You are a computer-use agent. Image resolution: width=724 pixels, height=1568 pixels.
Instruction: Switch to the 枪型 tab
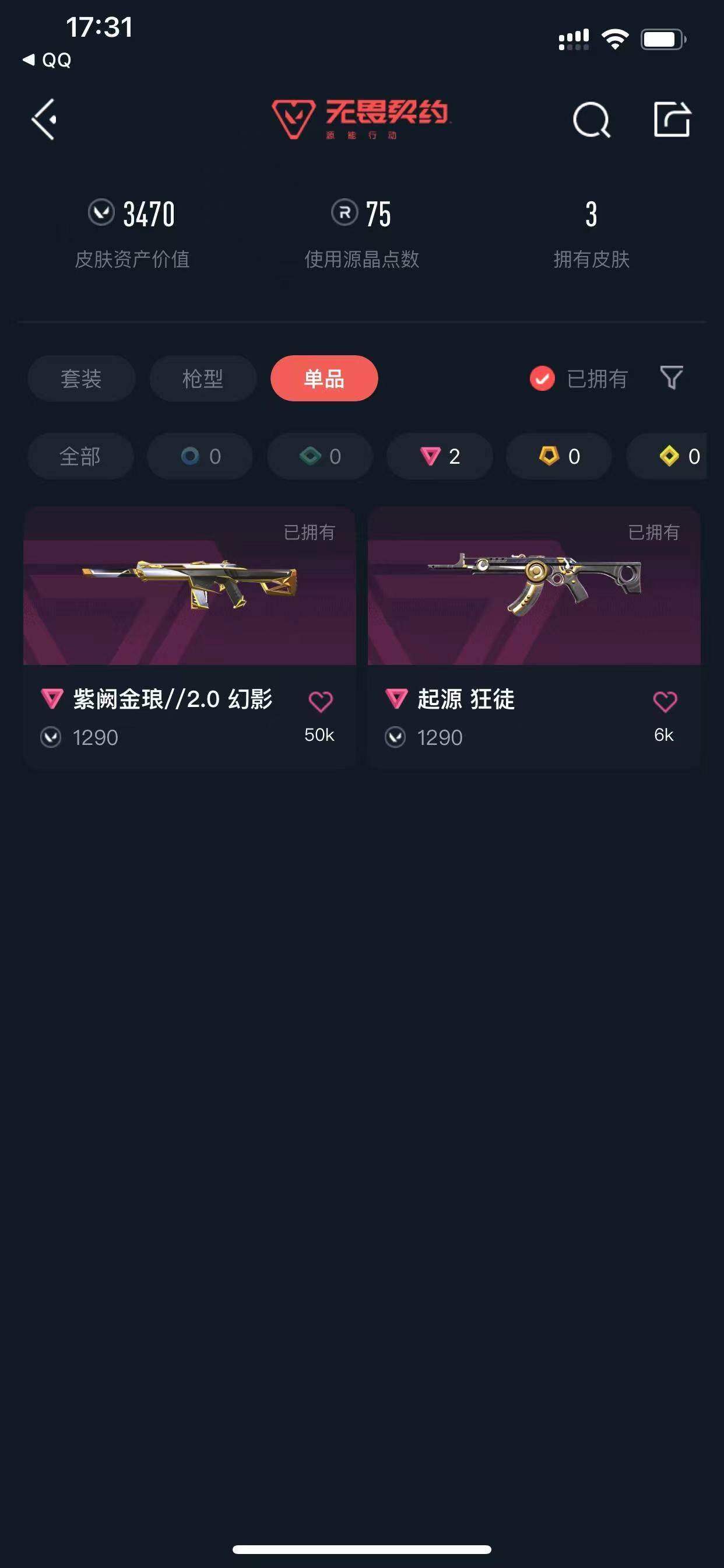point(203,379)
